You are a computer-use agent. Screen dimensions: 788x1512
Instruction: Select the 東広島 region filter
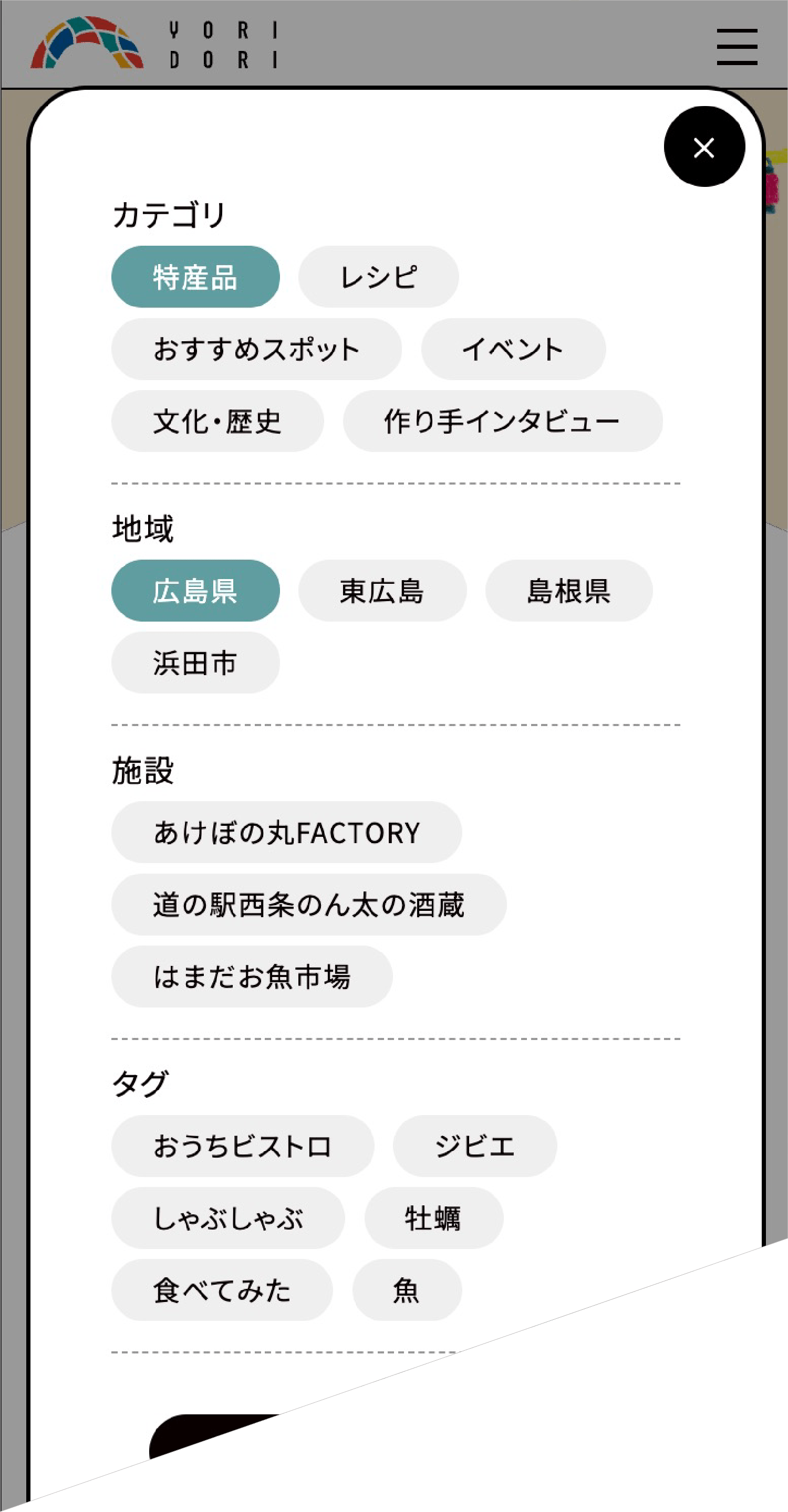(382, 591)
